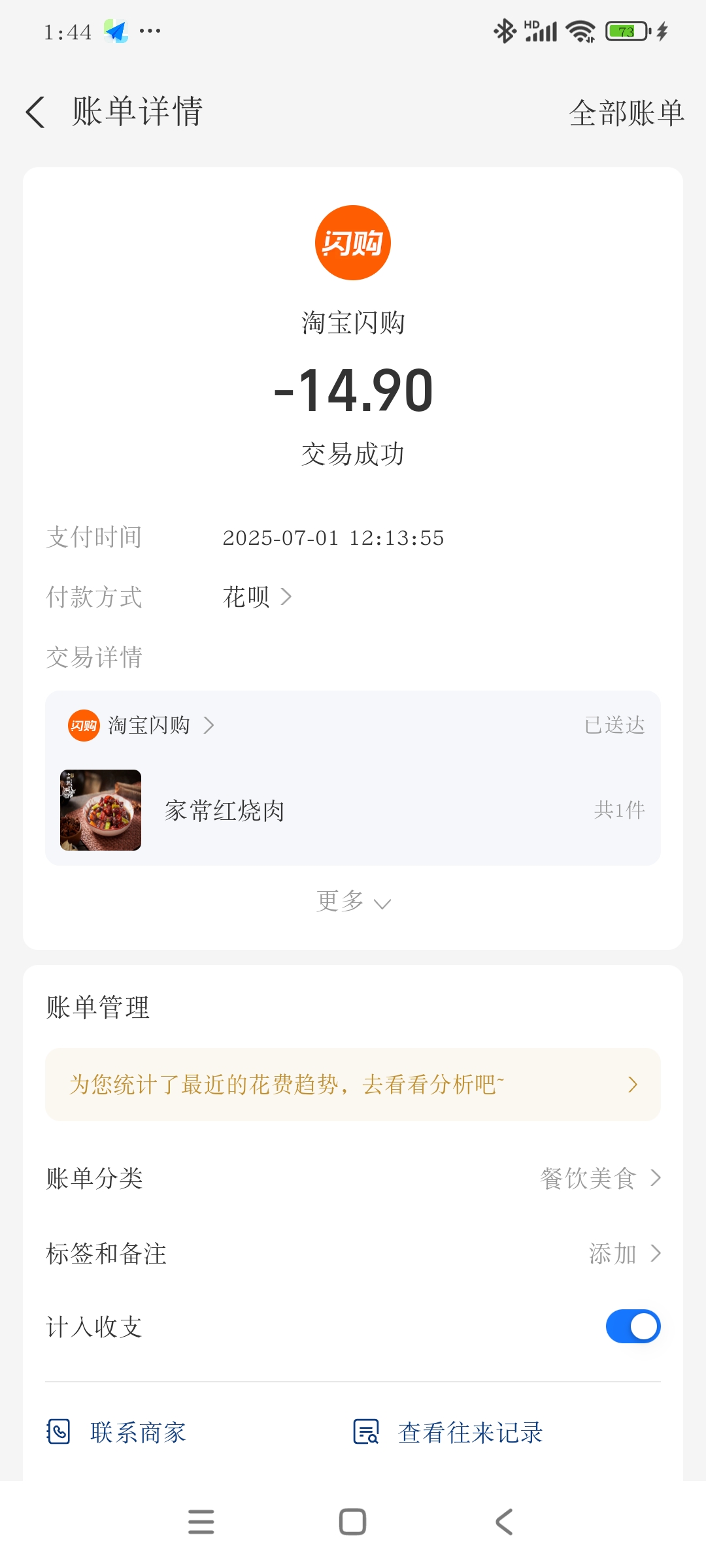Screen dimensions: 706x1568
Task: Toggle the 计入收支 switch off
Action: (x=633, y=1326)
